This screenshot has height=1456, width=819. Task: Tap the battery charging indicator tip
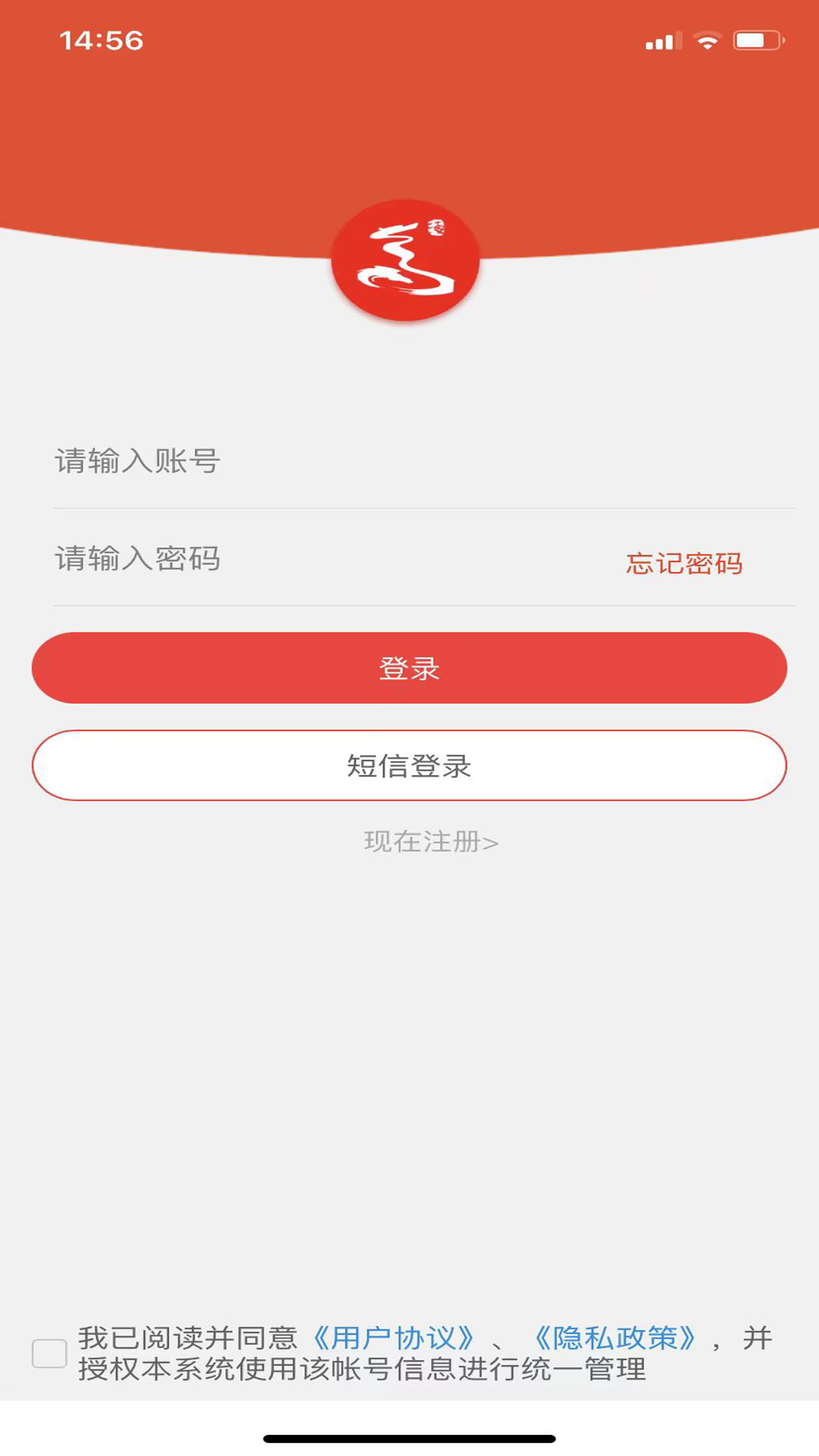click(783, 40)
